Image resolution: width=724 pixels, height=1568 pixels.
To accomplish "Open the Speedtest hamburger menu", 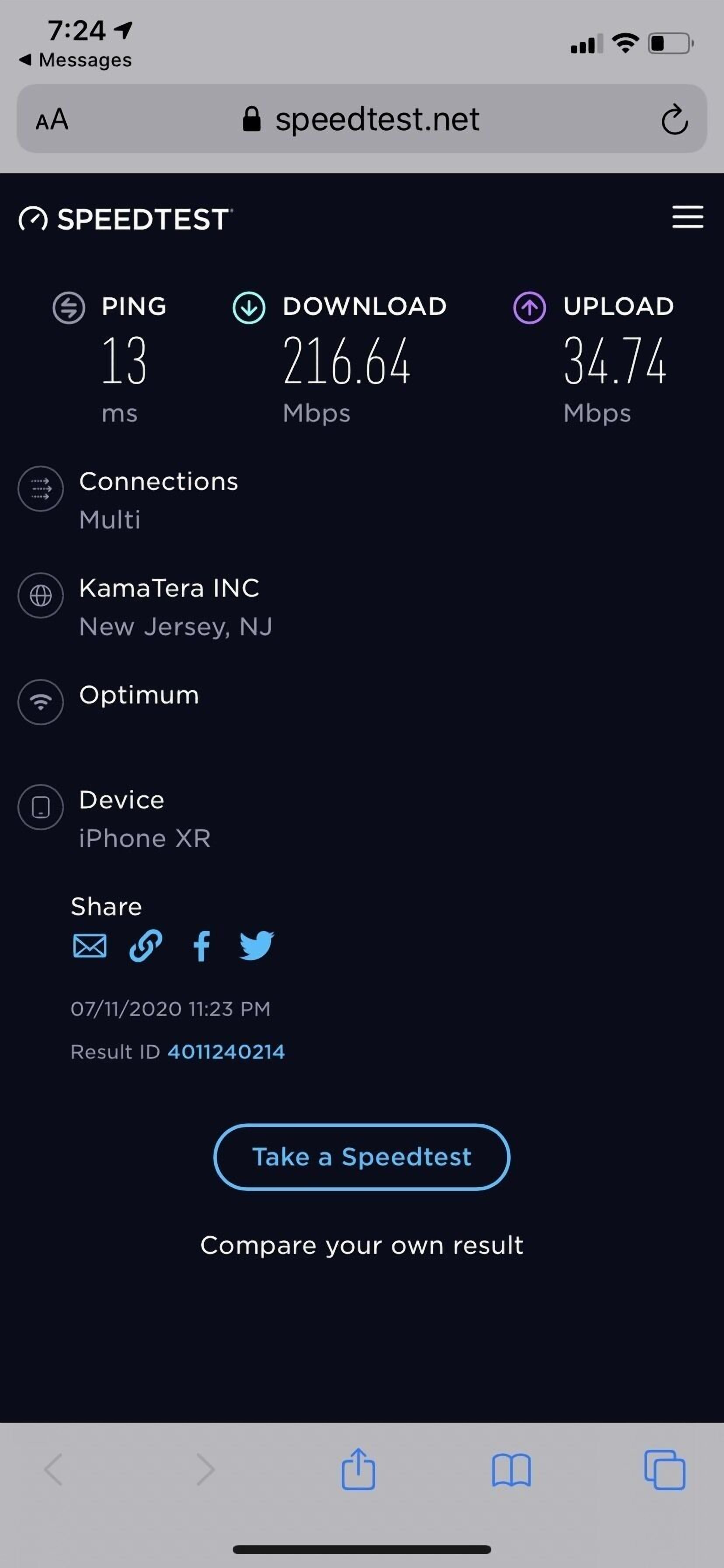I will (x=687, y=217).
